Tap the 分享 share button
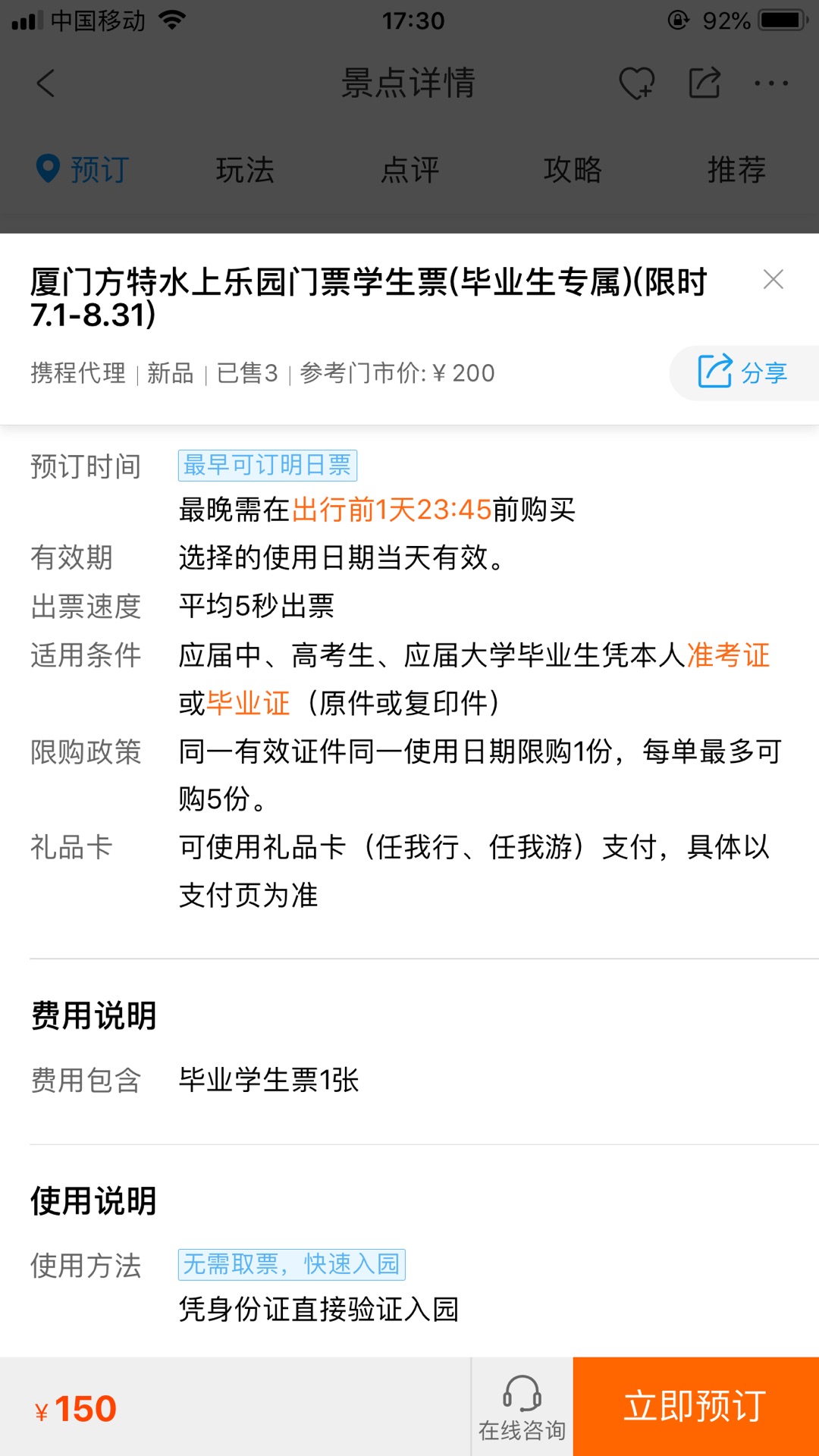 pyautogui.click(x=743, y=372)
